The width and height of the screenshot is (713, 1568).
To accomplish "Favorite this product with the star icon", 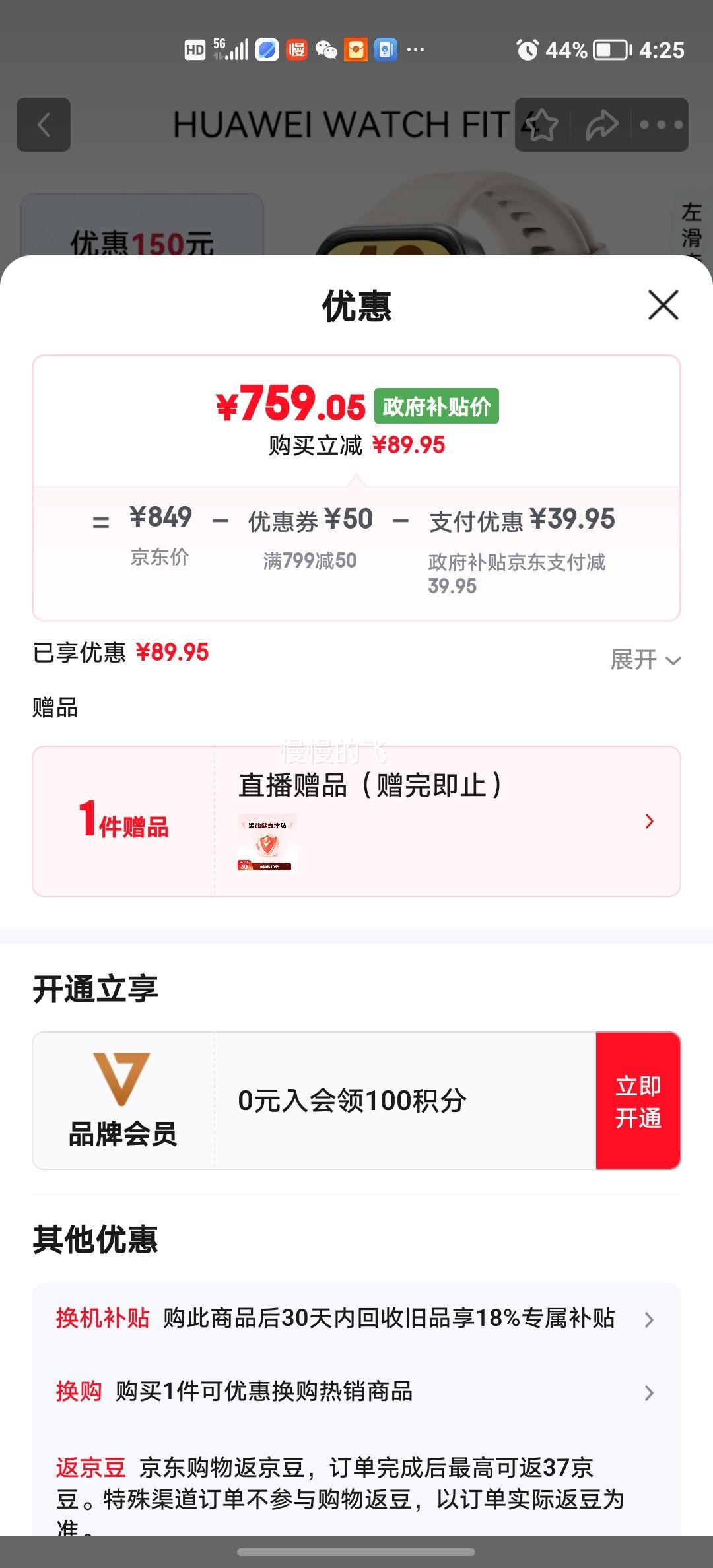I will coord(542,125).
